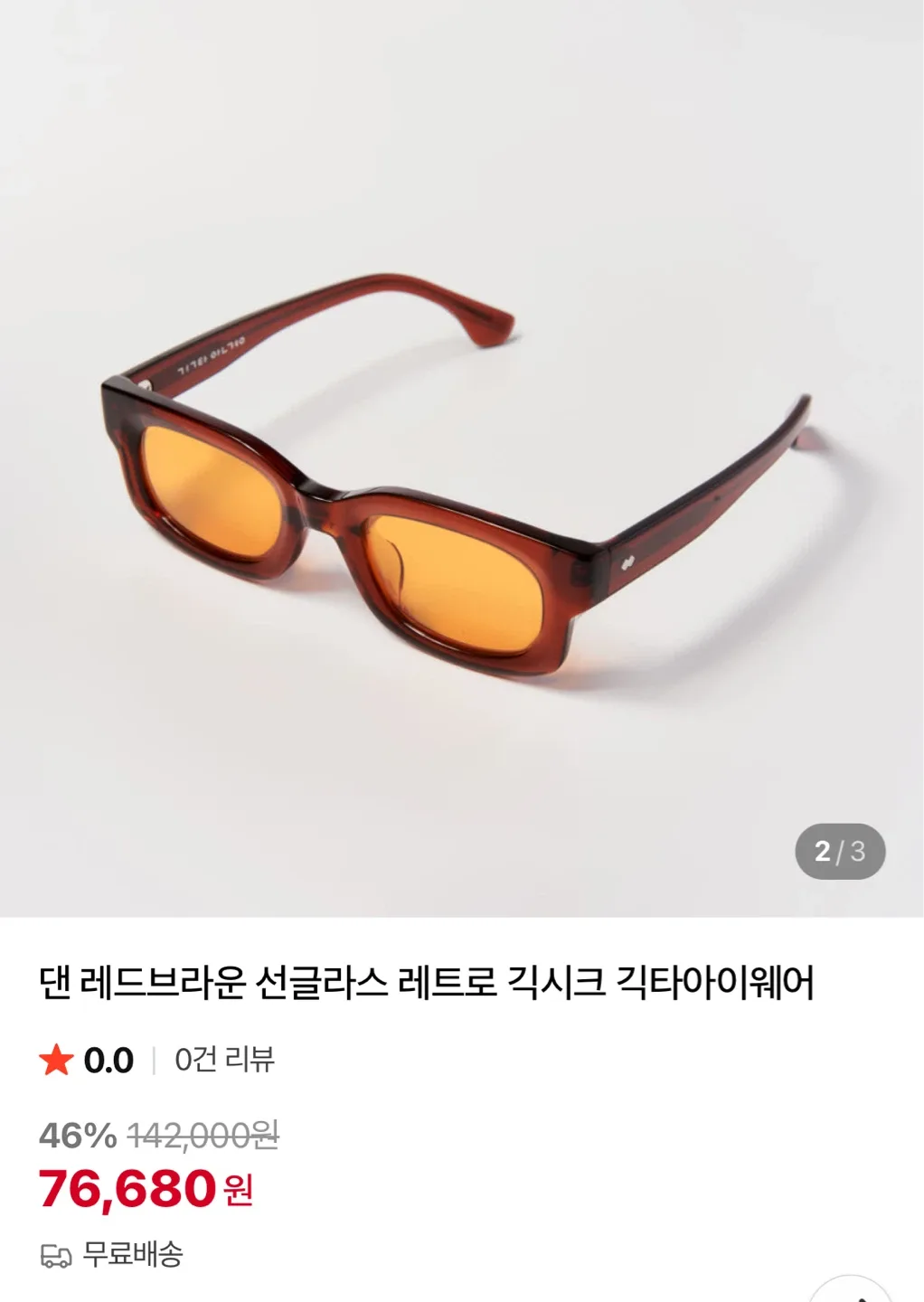Open the 0건 리뷰 reviews section
The width and height of the screenshot is (924, 1302).
click(x=223, y=1059)
